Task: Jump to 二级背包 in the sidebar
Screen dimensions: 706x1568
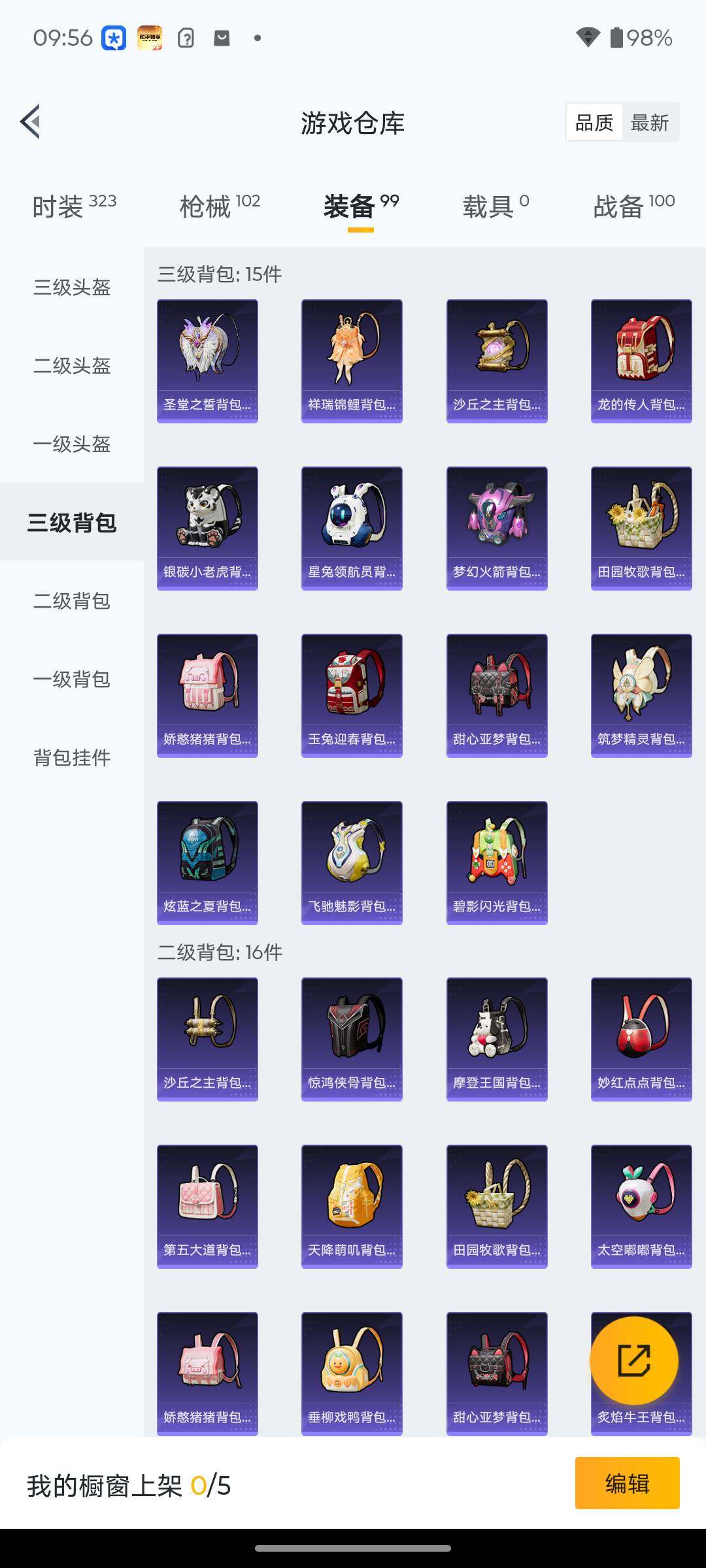Action: (72, 601)
